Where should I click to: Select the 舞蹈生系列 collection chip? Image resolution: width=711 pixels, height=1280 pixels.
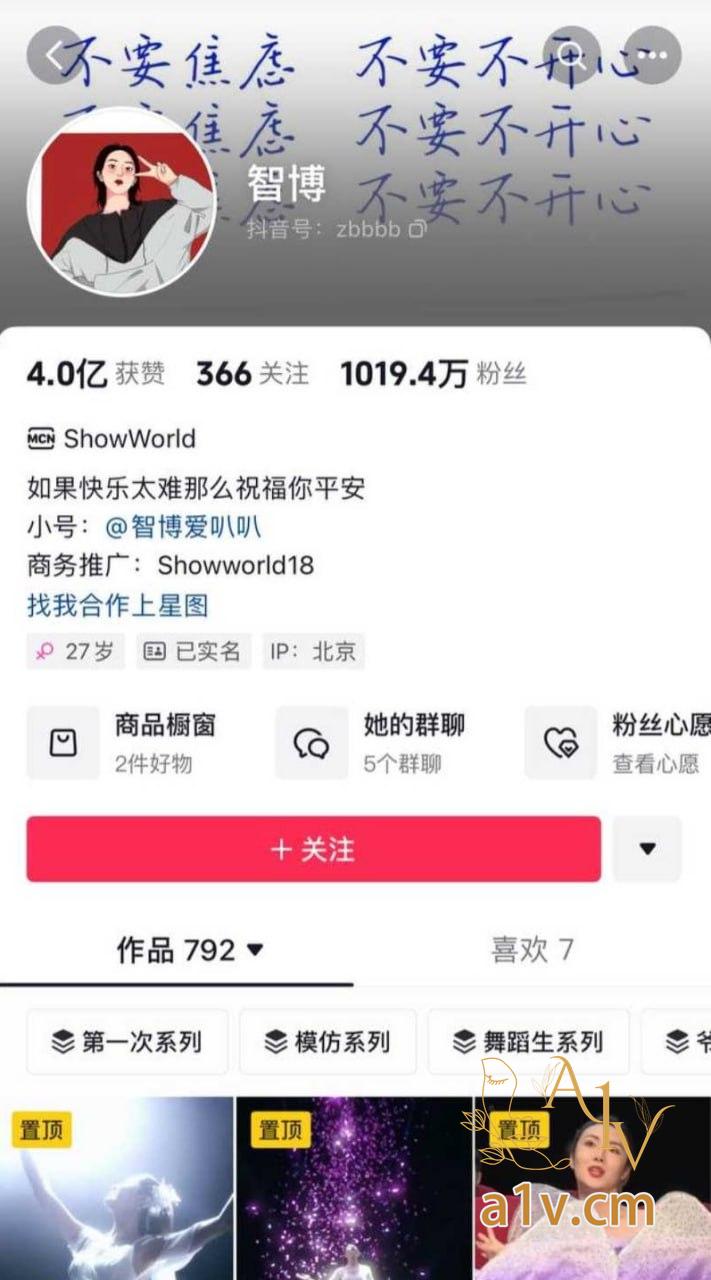528,1042
